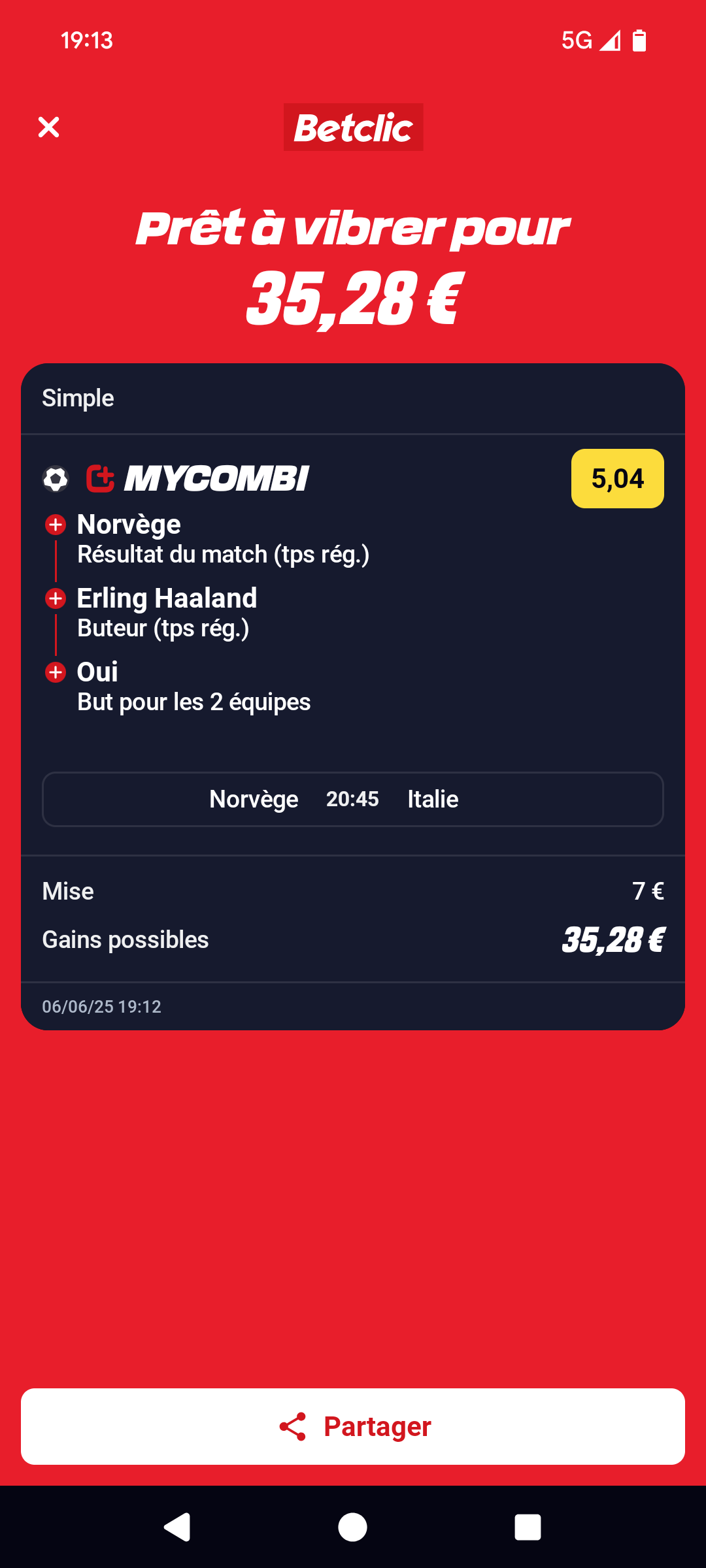
Task: Go to the home screen
Action: (353, 1527)
